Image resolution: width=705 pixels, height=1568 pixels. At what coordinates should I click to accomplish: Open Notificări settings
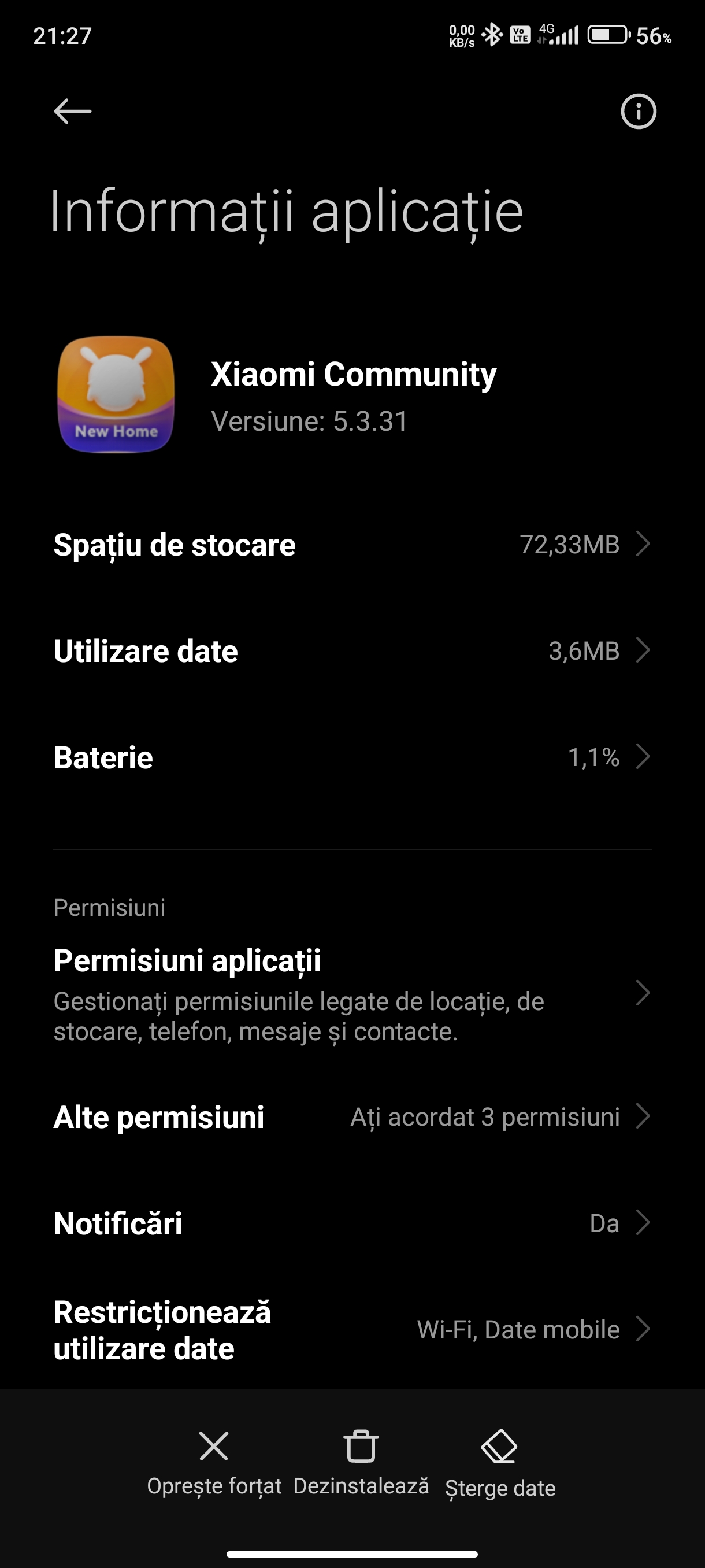pyautogui.click(x=352, y=1223)
